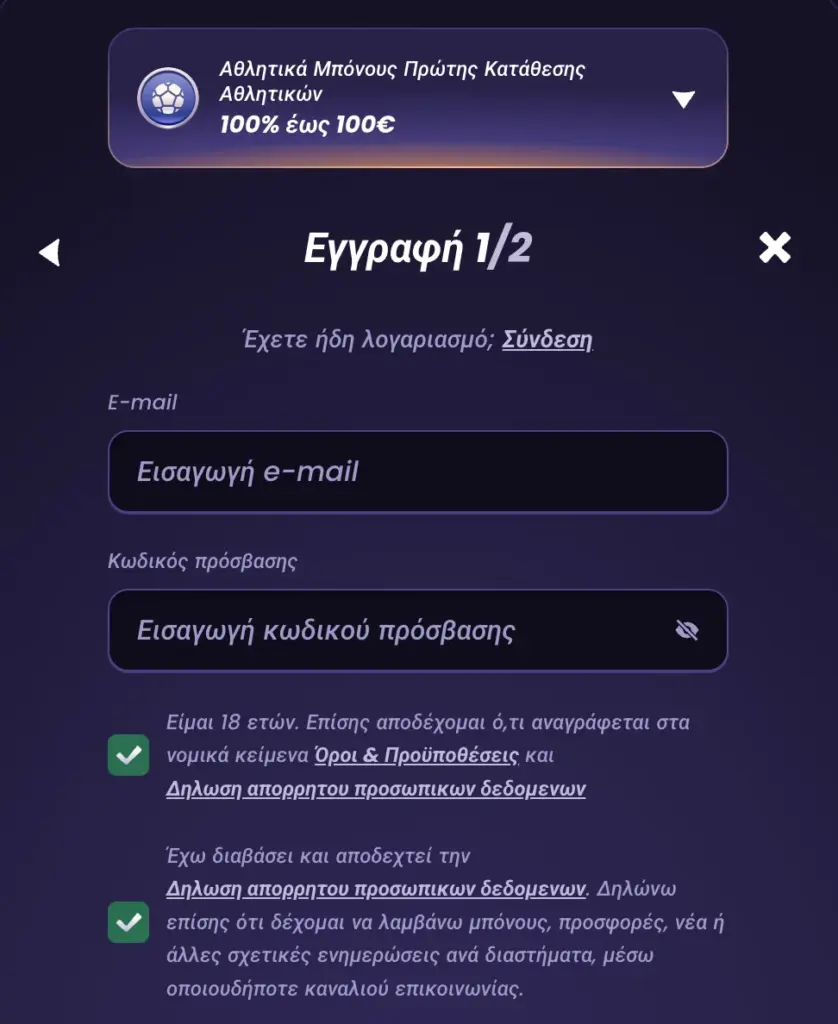Open the Όροι & Προϋποθέσεις link

pos(416,756)
